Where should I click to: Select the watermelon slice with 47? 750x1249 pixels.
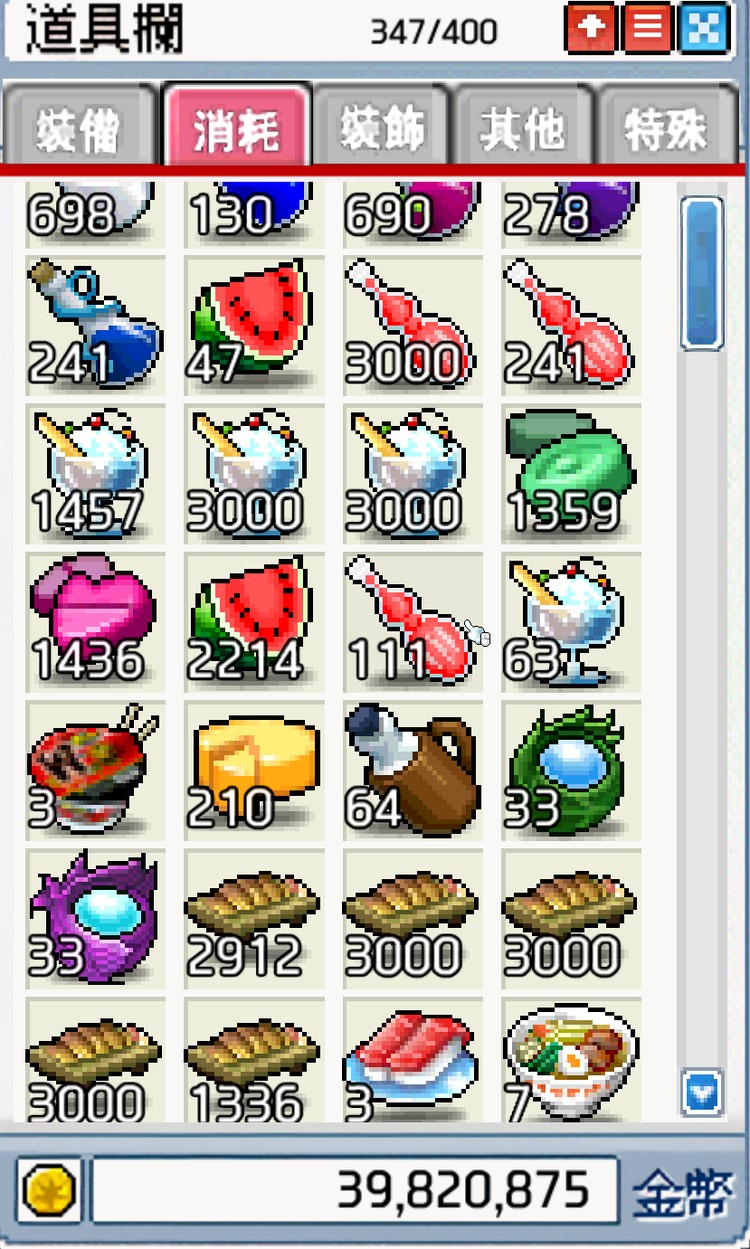(254, 322)
